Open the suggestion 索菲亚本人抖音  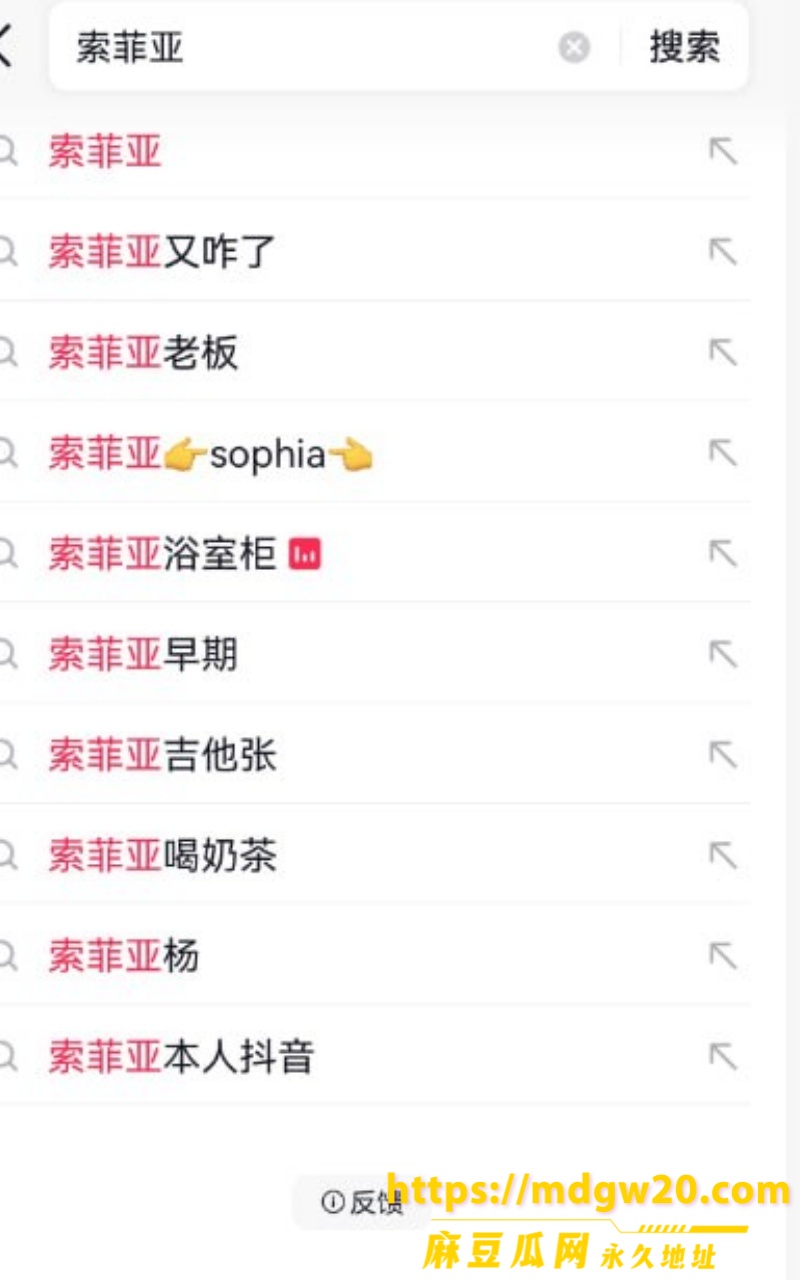375,1057
